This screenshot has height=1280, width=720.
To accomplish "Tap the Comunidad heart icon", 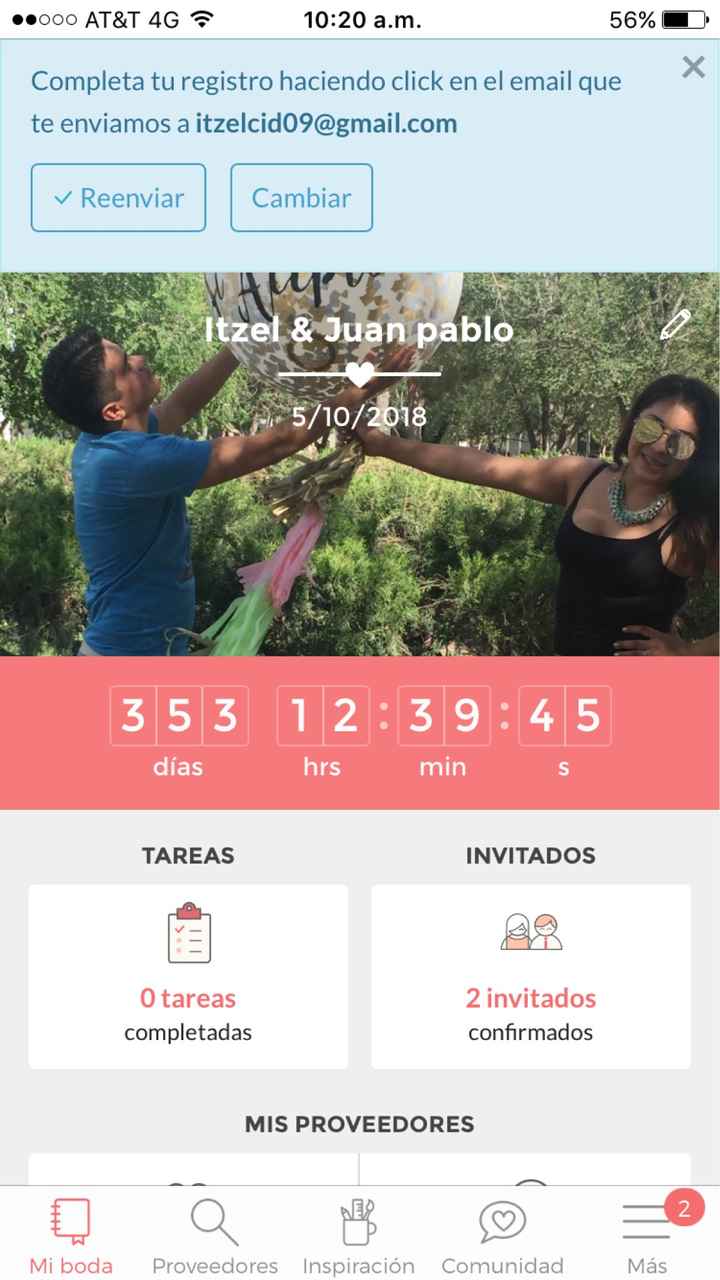I will click(x=501, y=1221).
